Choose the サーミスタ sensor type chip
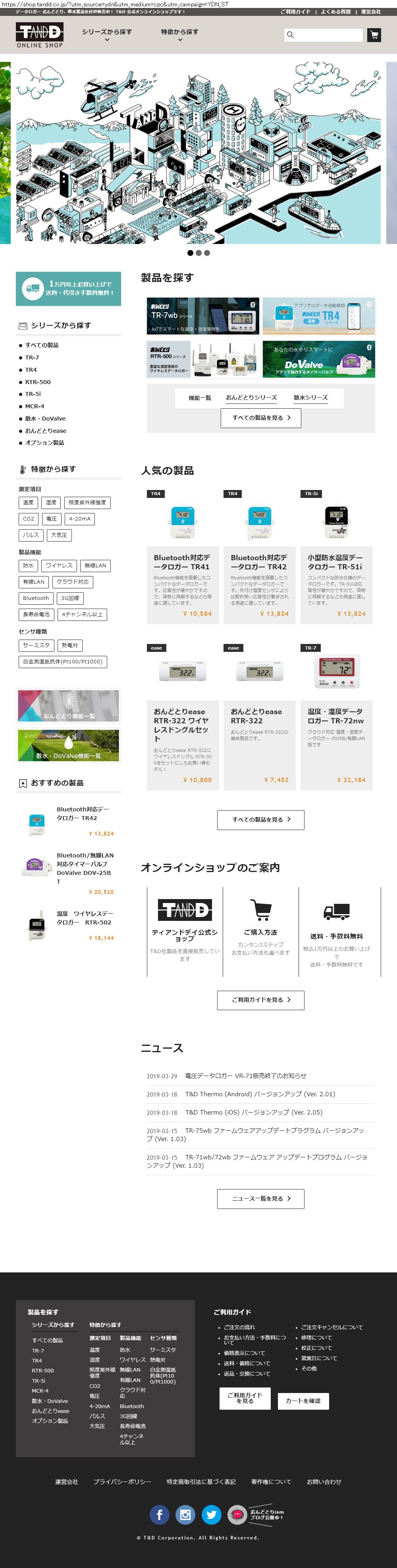 pyautogui.click(x=36, y=645)
